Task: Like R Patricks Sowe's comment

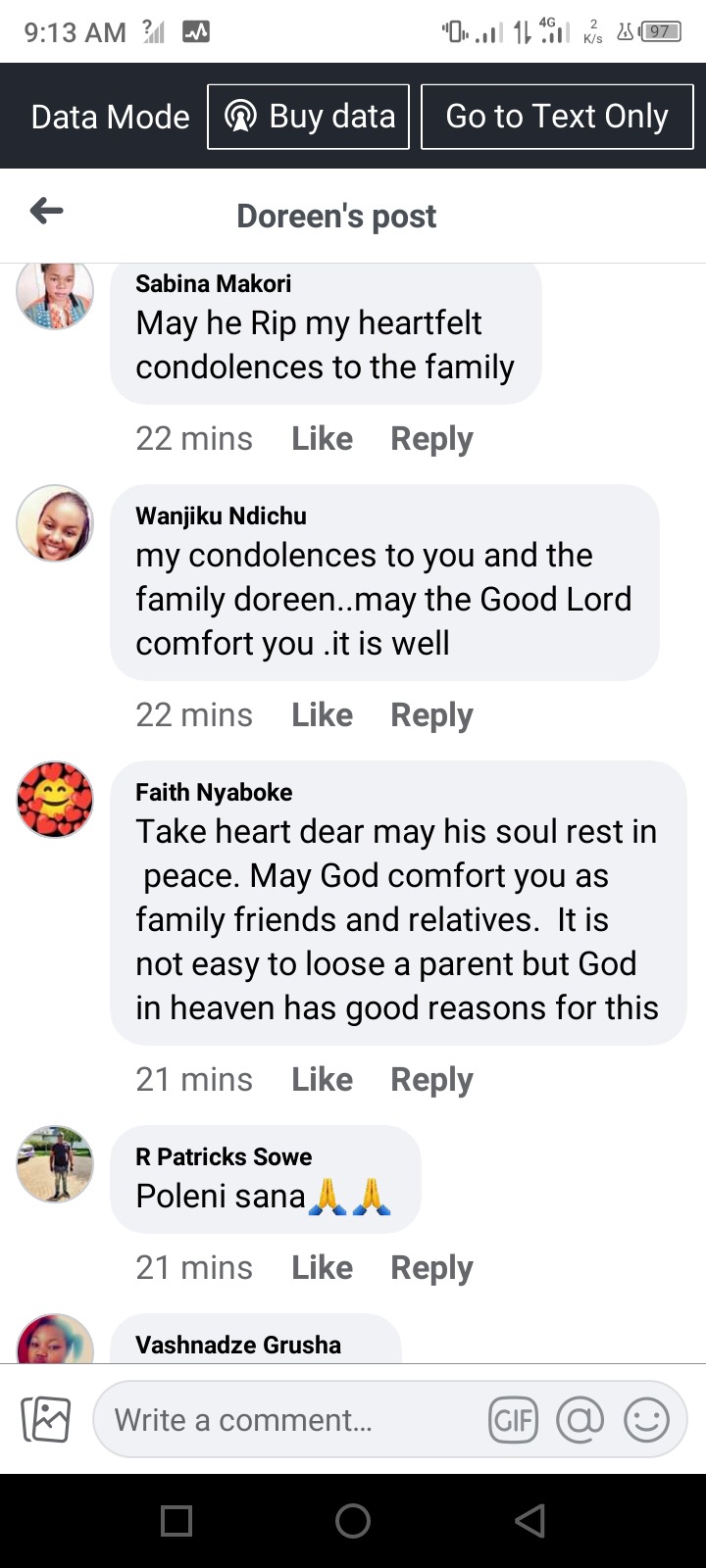Action: 322,1267
